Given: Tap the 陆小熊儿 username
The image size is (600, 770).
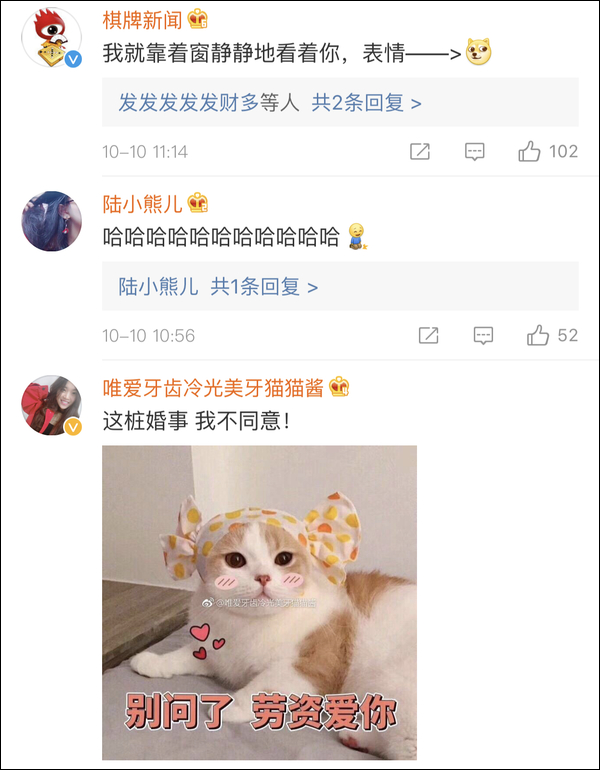Looking at the screenshot, I should coord(143,204).
